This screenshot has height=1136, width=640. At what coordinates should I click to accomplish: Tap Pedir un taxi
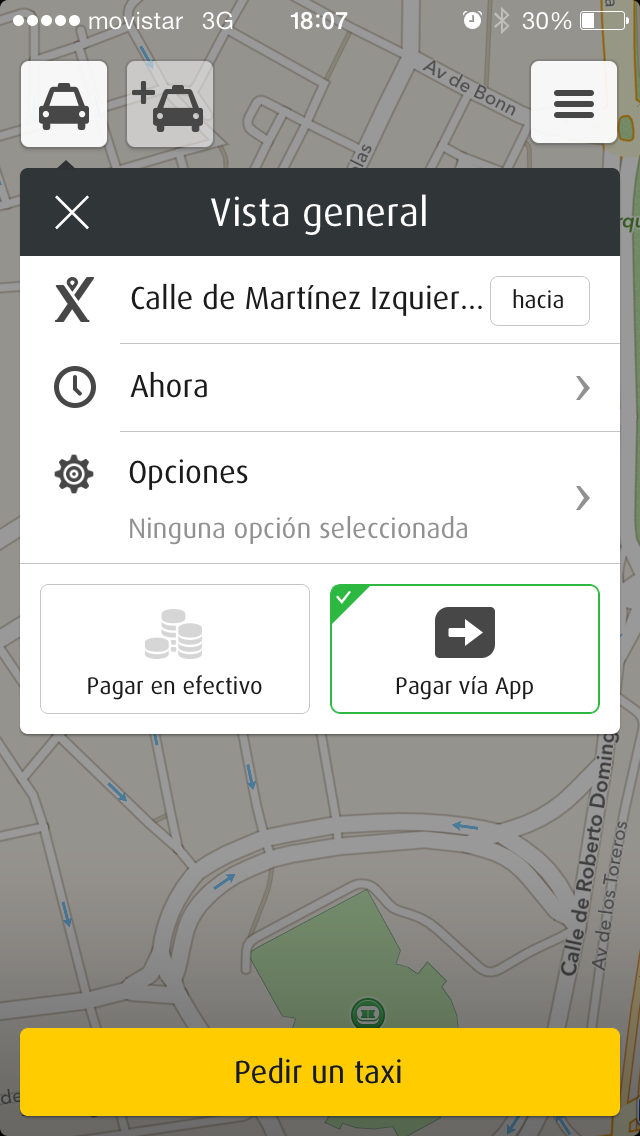click(x=320, y=1072)
